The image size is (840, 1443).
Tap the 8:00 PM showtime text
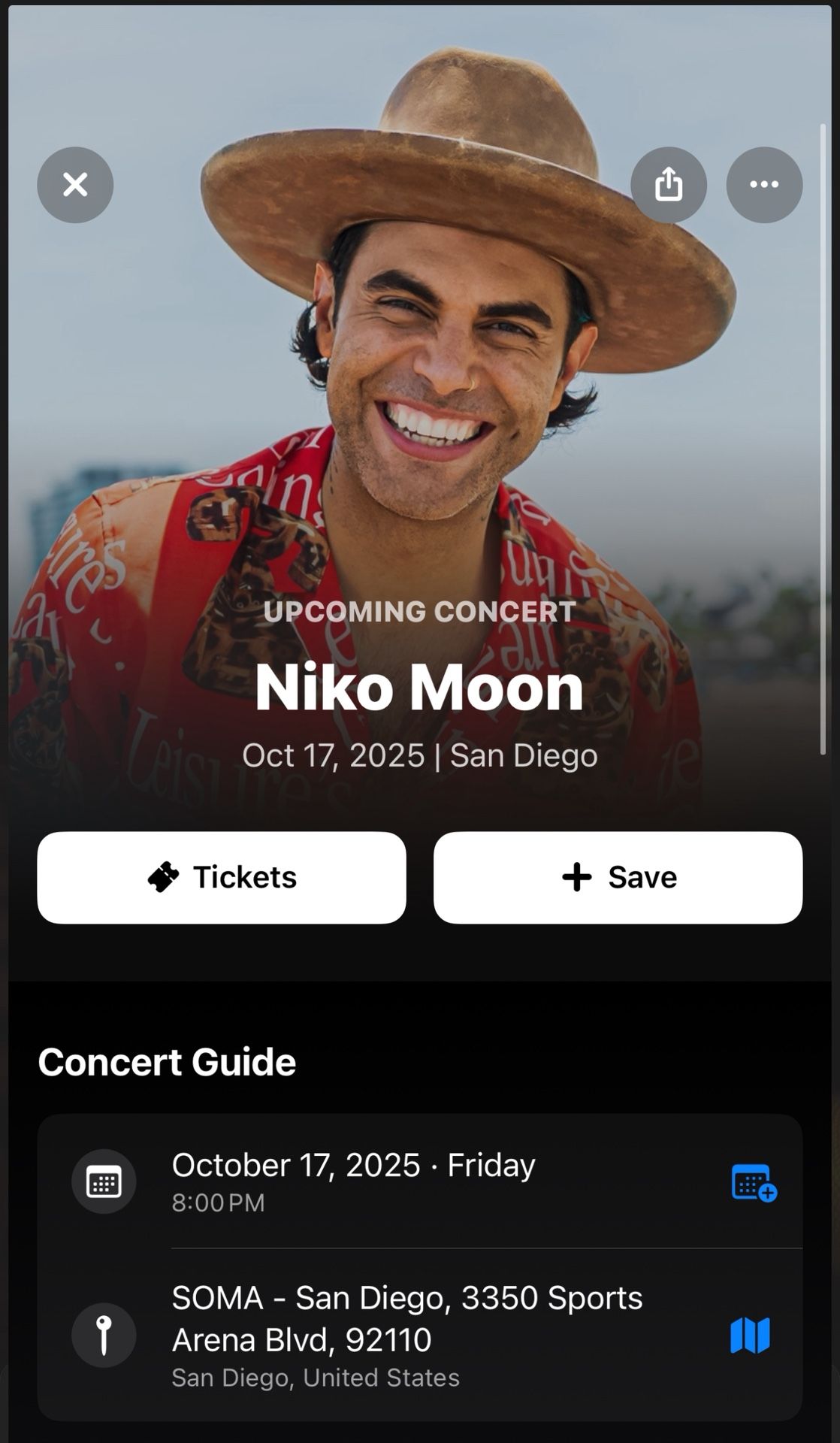(217, 1203)
